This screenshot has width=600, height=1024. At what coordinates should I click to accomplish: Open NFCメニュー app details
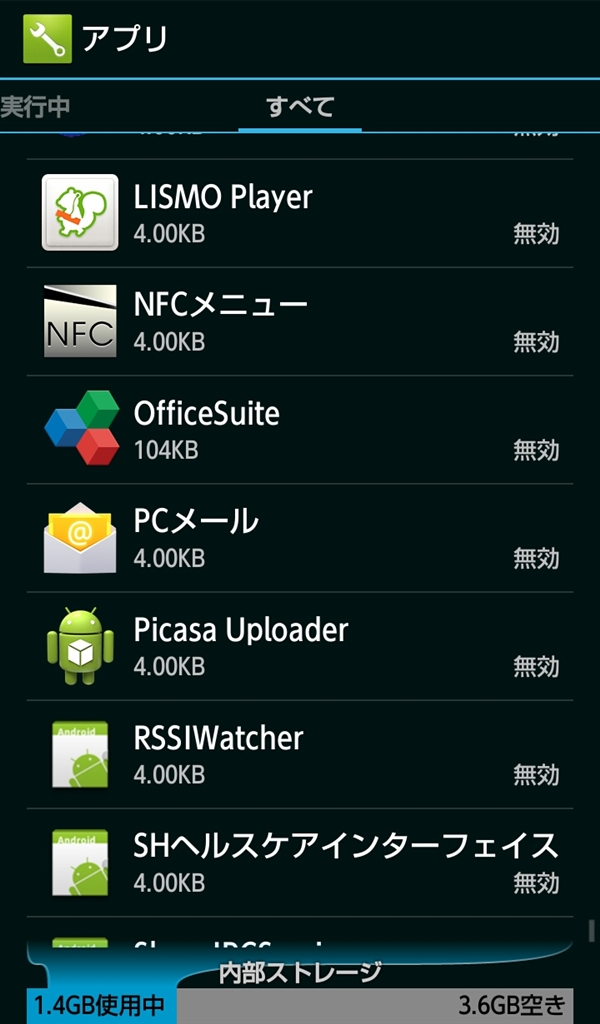tap(300, 321)
